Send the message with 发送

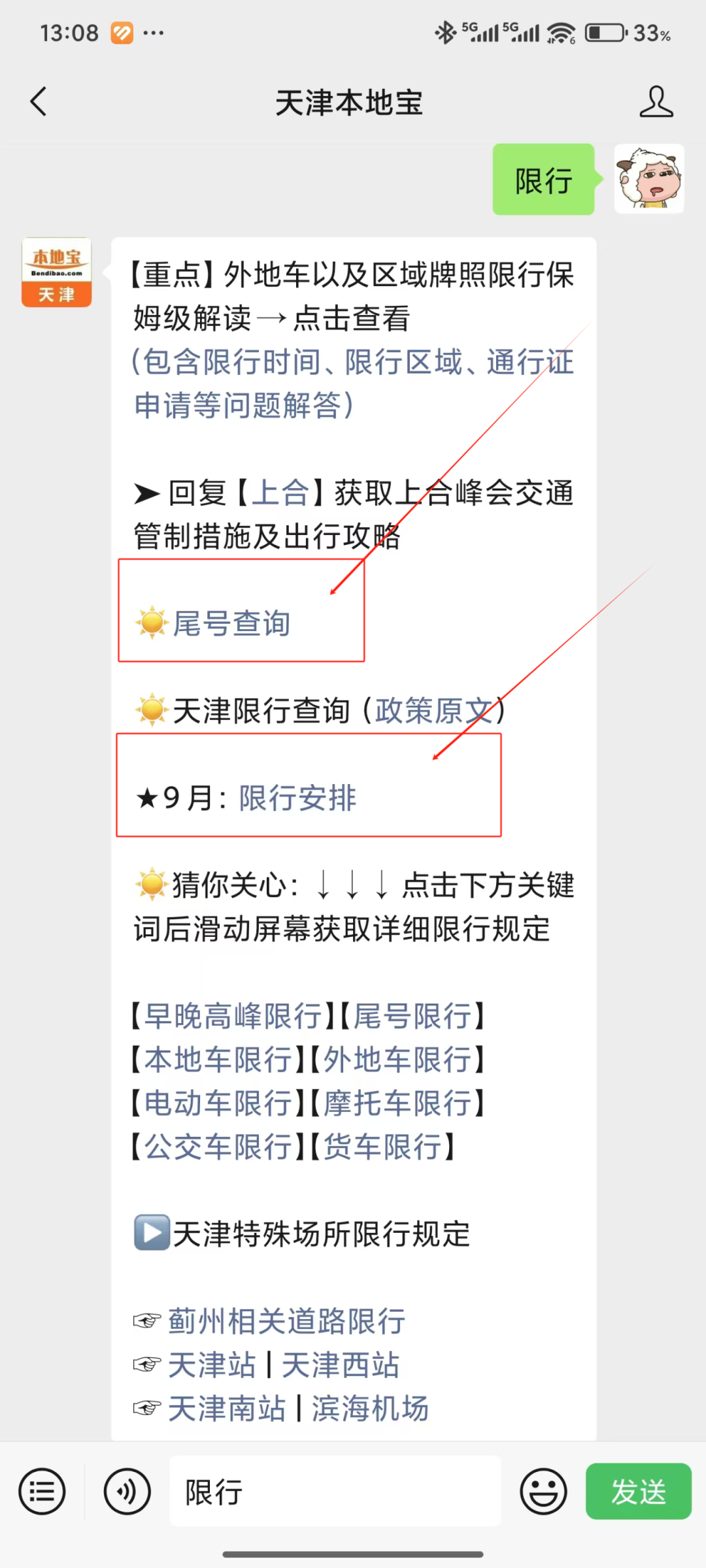(638, 1492)
